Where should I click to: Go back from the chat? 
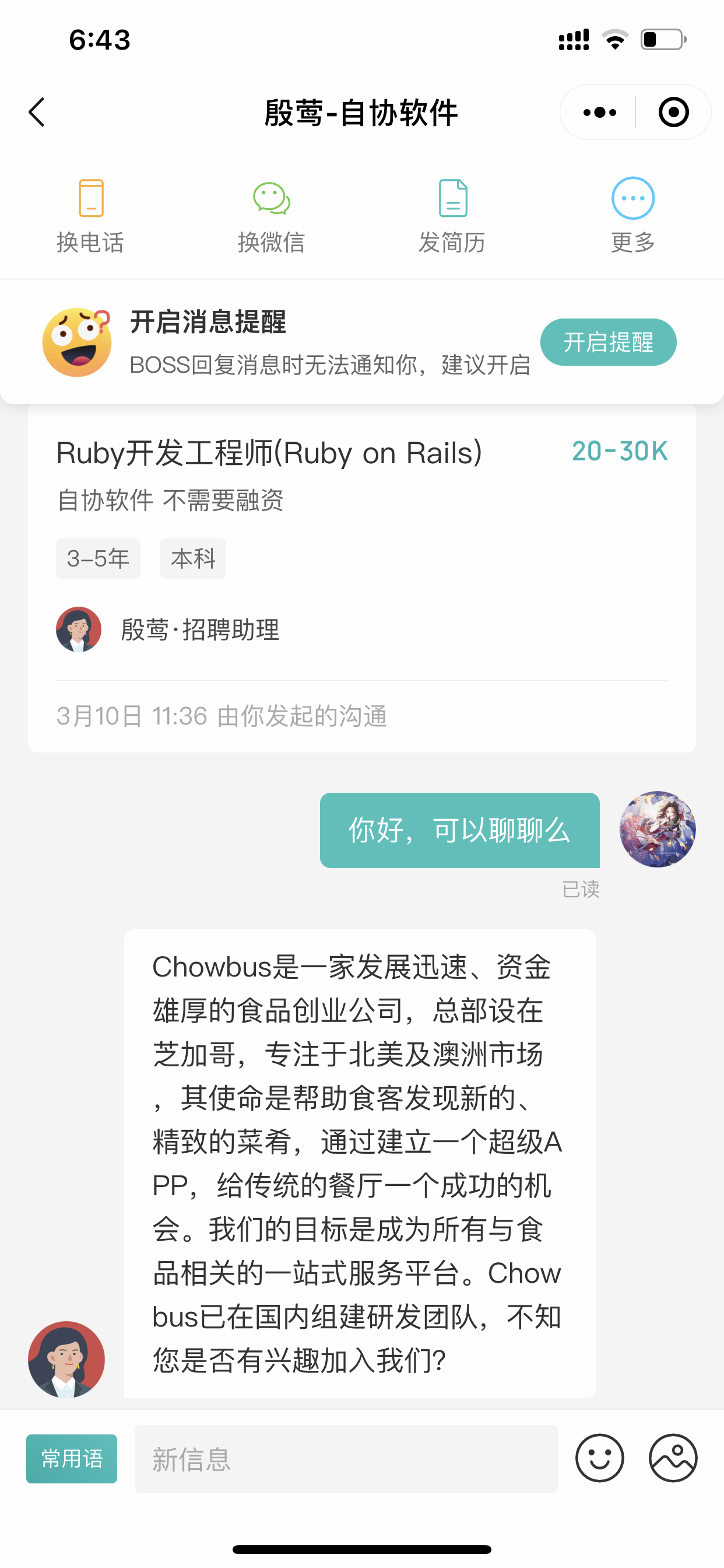(x=37, y=112)
